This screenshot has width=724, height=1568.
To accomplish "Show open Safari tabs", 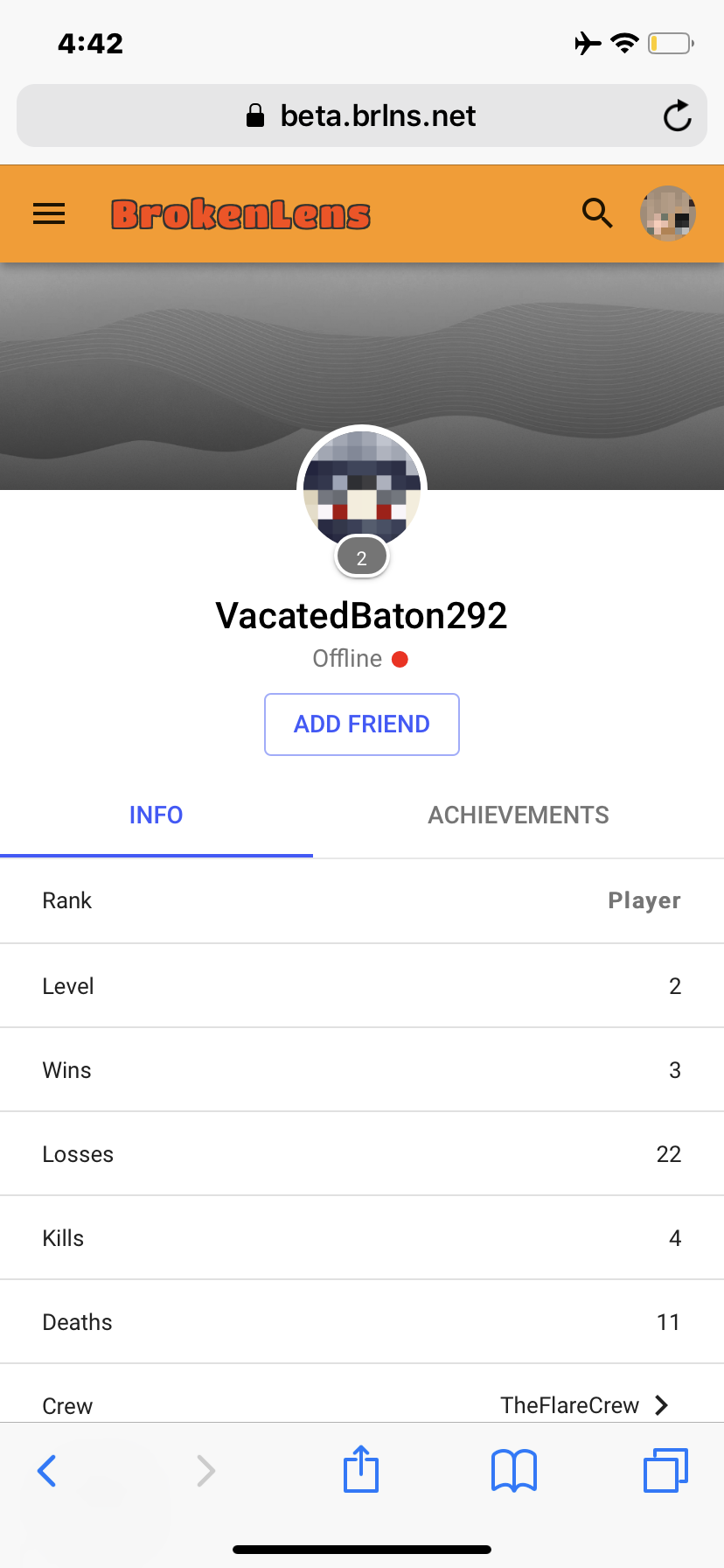I will [x=666, y=1470].
